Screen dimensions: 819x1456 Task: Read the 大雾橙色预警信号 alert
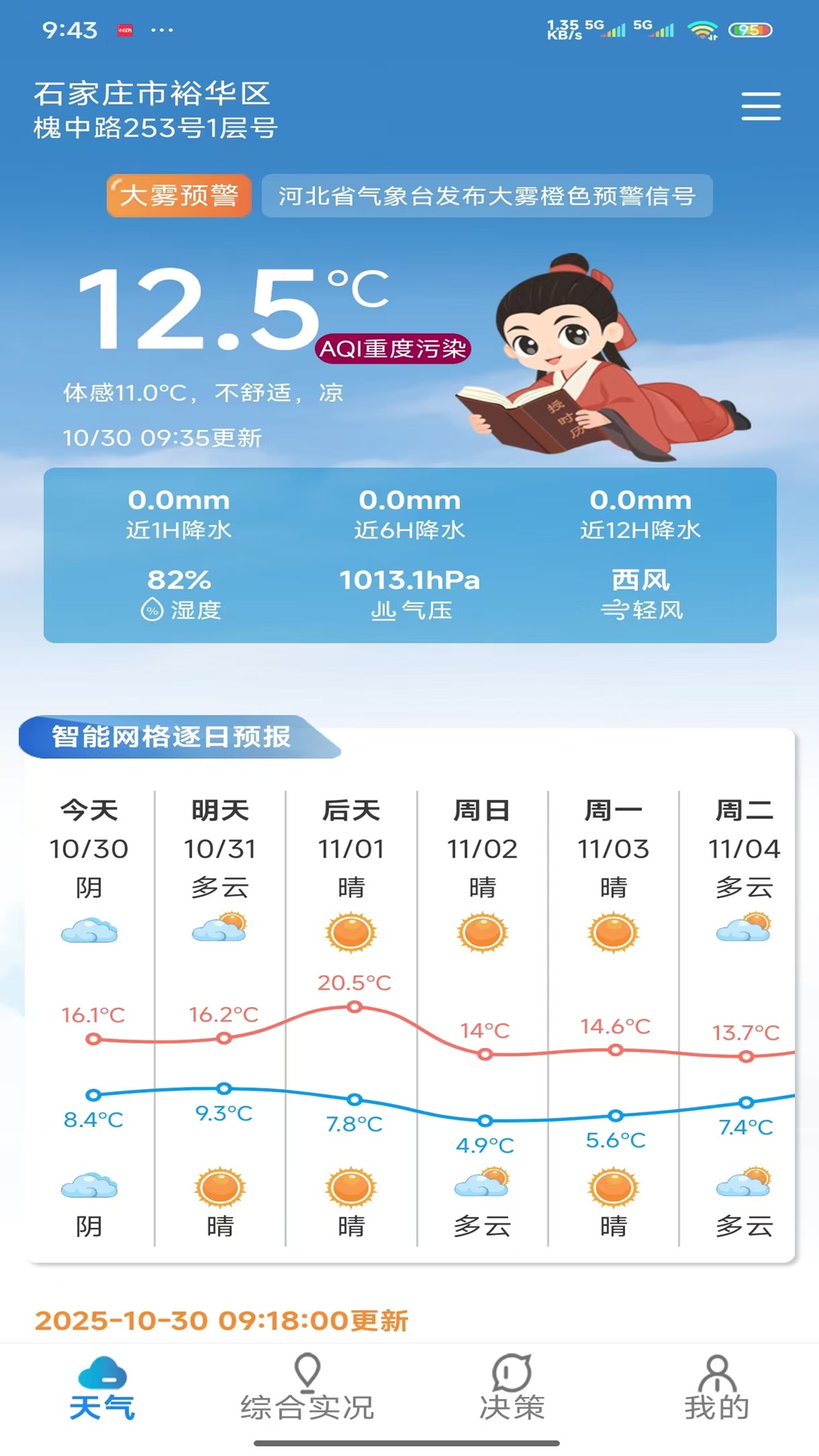coord(486,196)
